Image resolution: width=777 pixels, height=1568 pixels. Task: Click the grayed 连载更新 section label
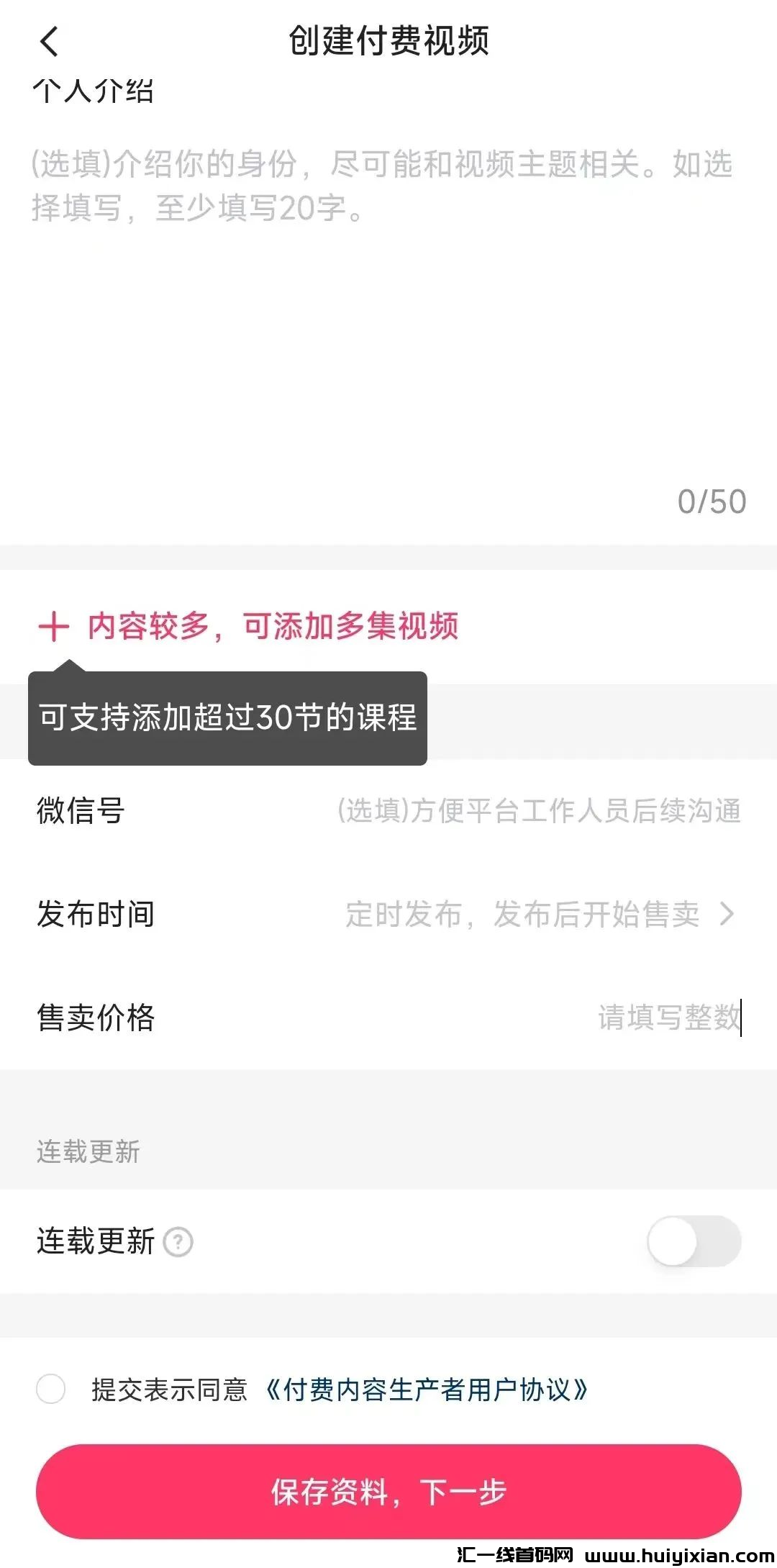tap(86, 1151)
